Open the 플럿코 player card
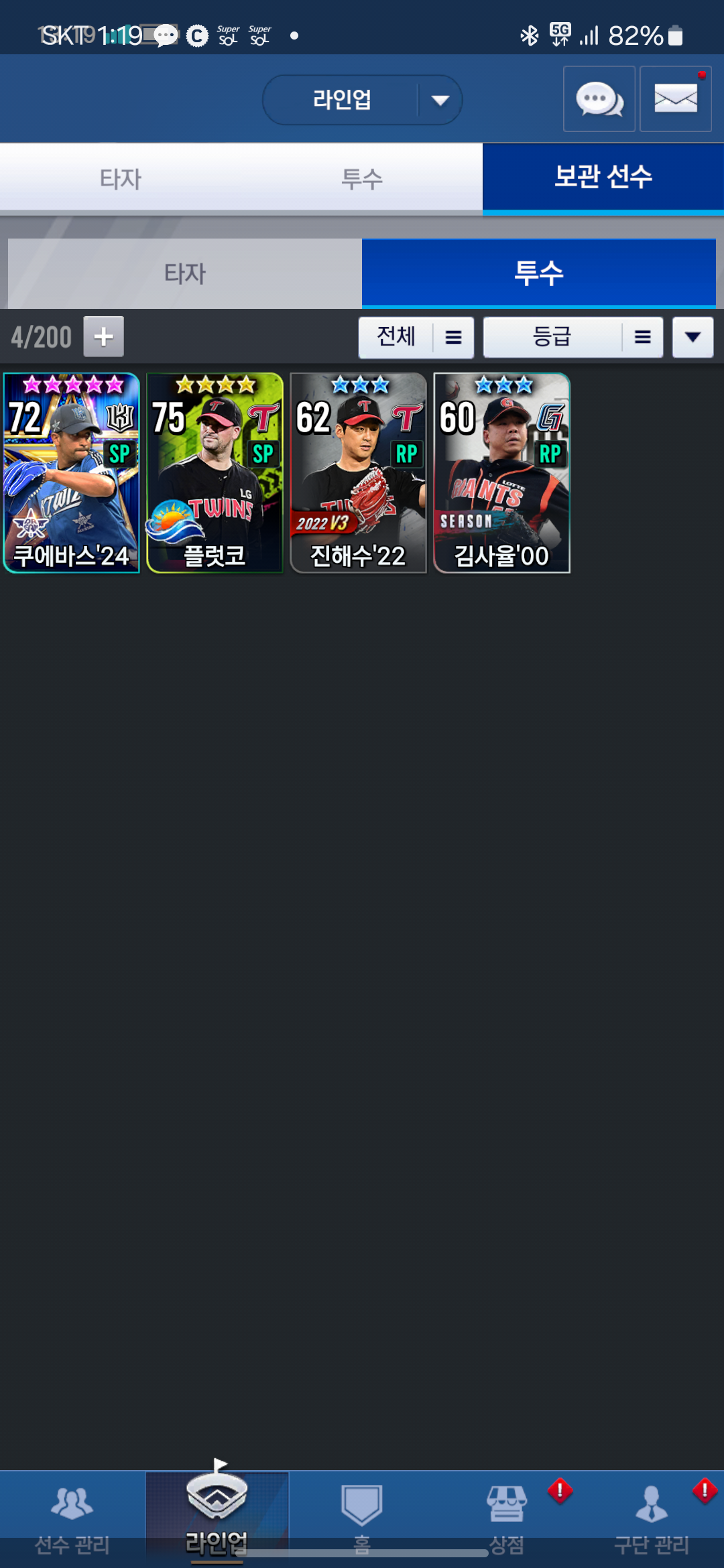 (x=215, y=473)
